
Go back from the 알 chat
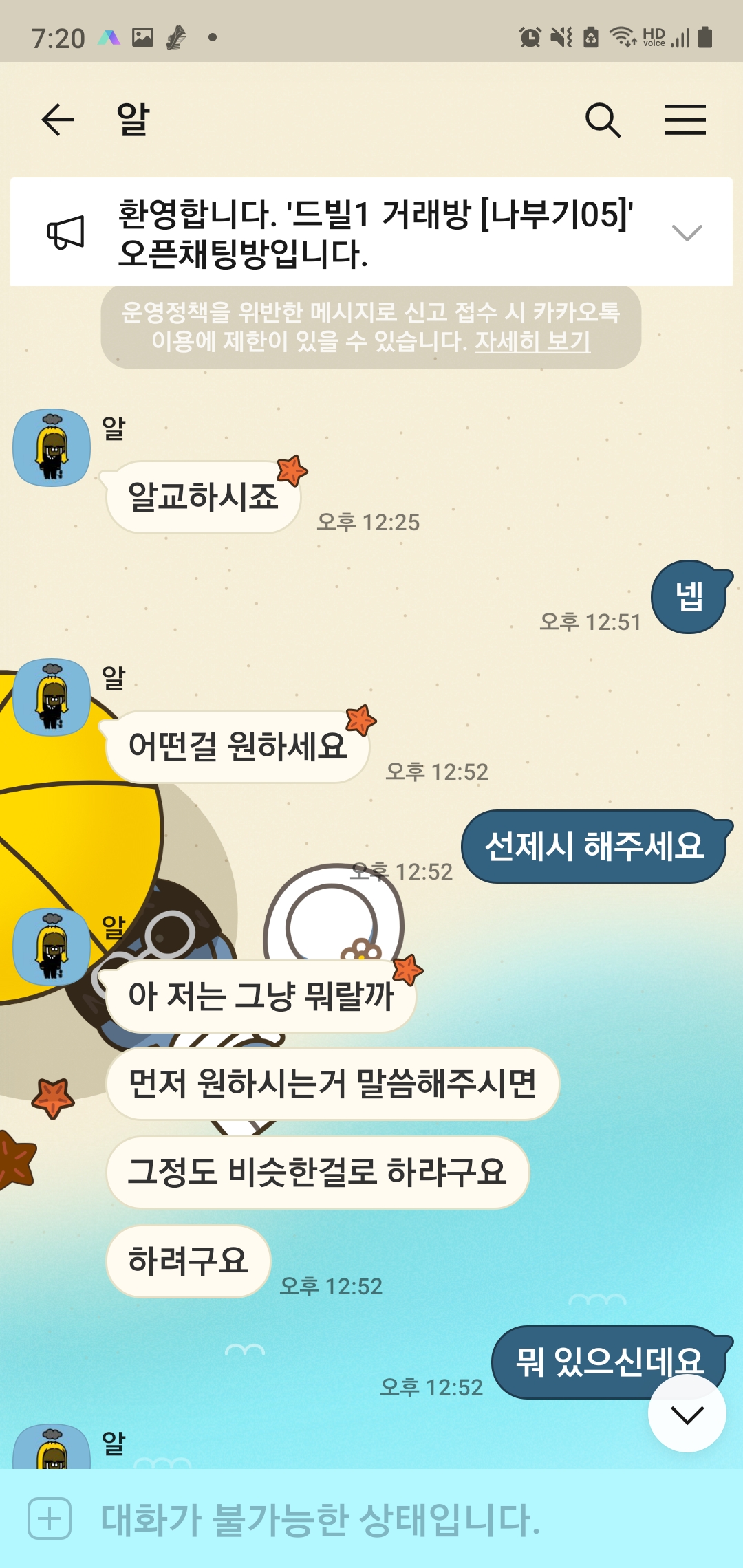click(x=58, y=120)
